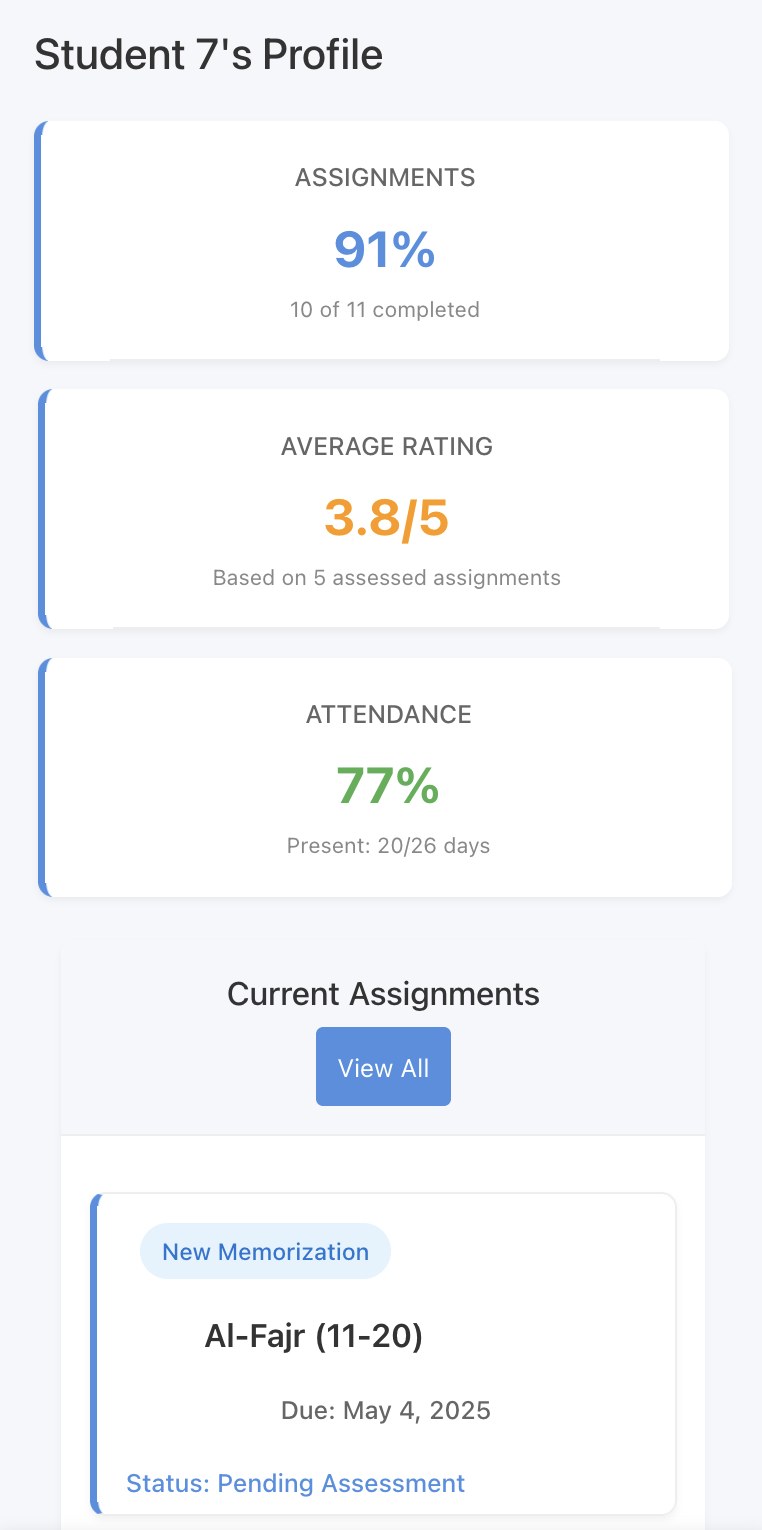Click the blue accent bar on Assignments card

point(39,240)
